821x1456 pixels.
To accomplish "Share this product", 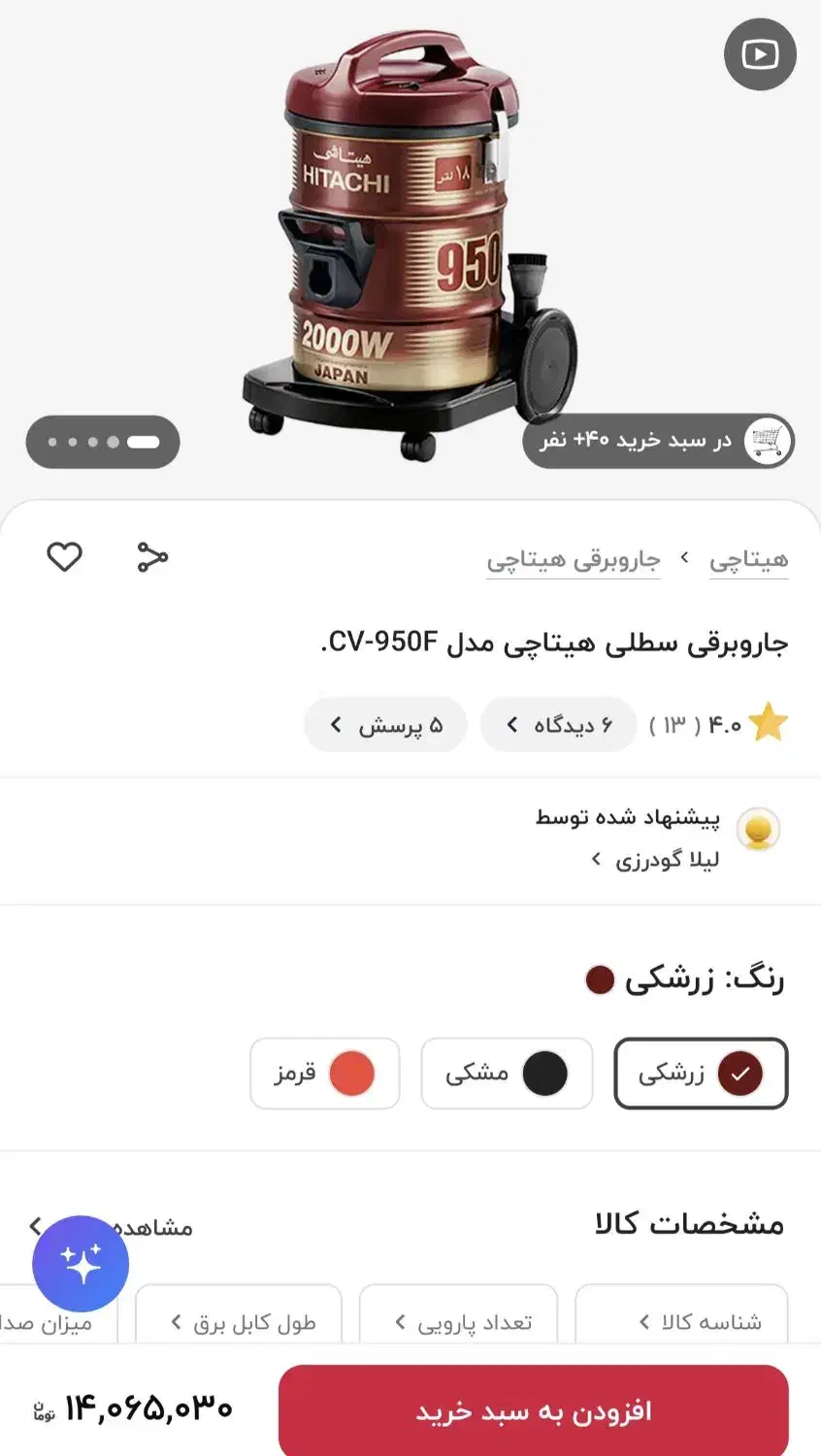I will pos(152,557).
